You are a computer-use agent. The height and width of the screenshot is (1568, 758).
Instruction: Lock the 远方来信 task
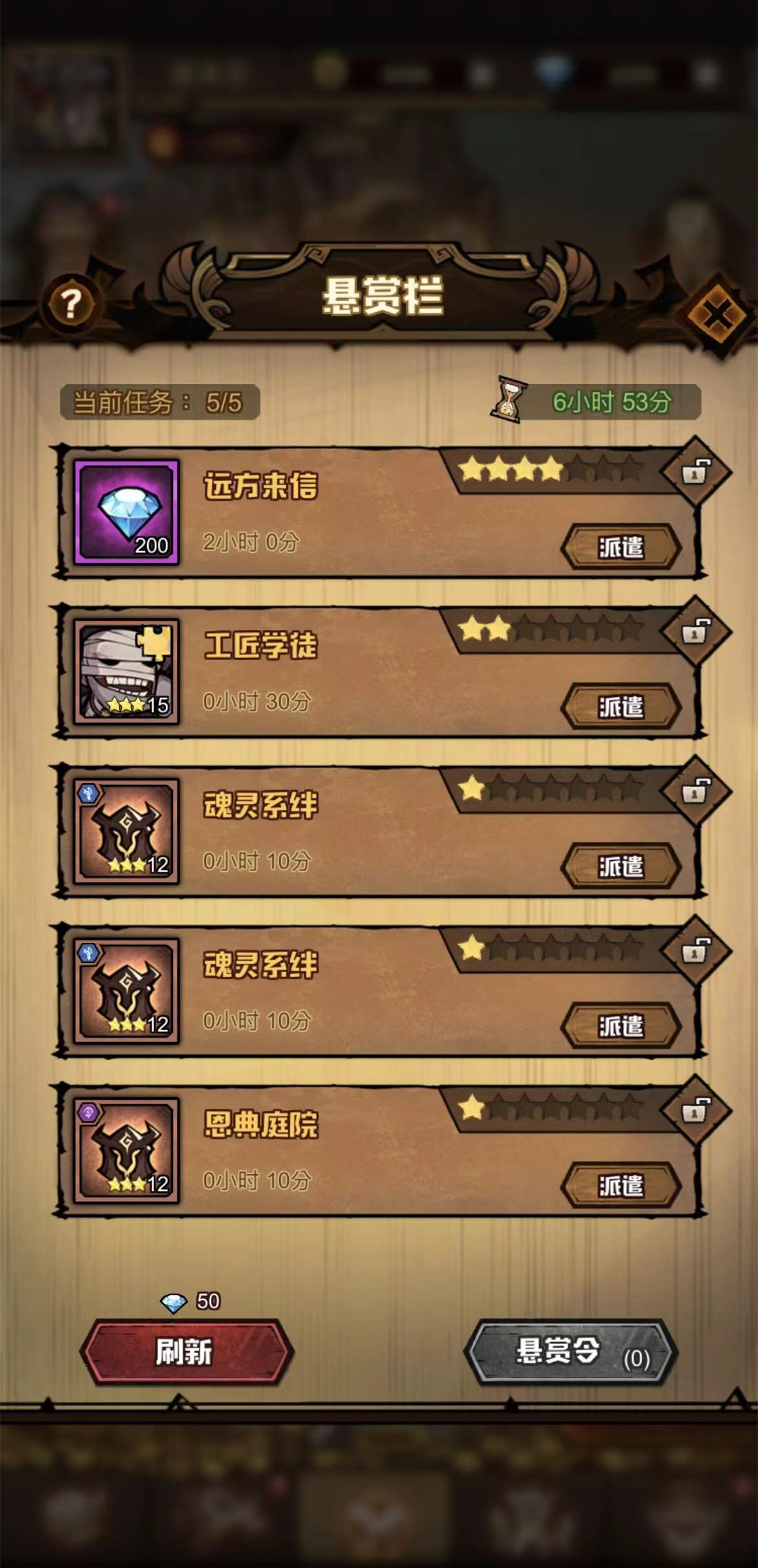[696, 472]
